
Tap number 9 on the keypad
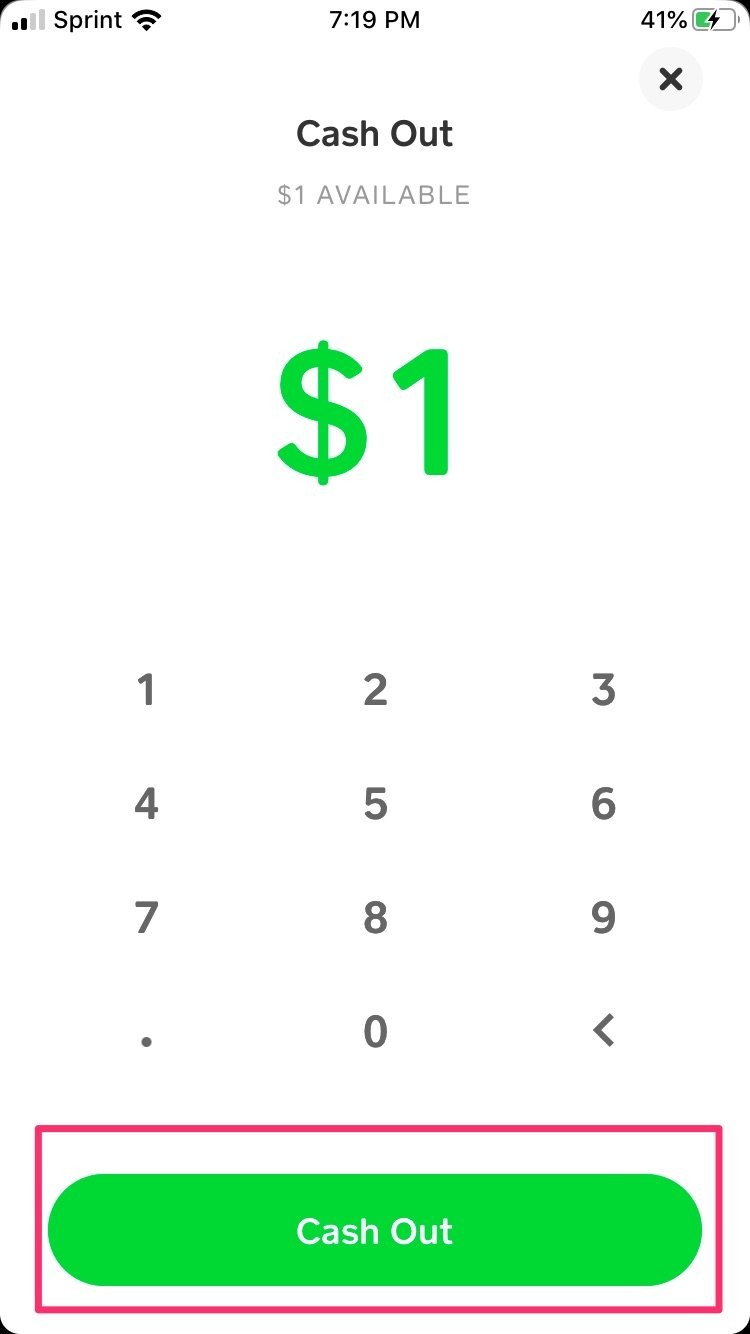coord(602,916)
